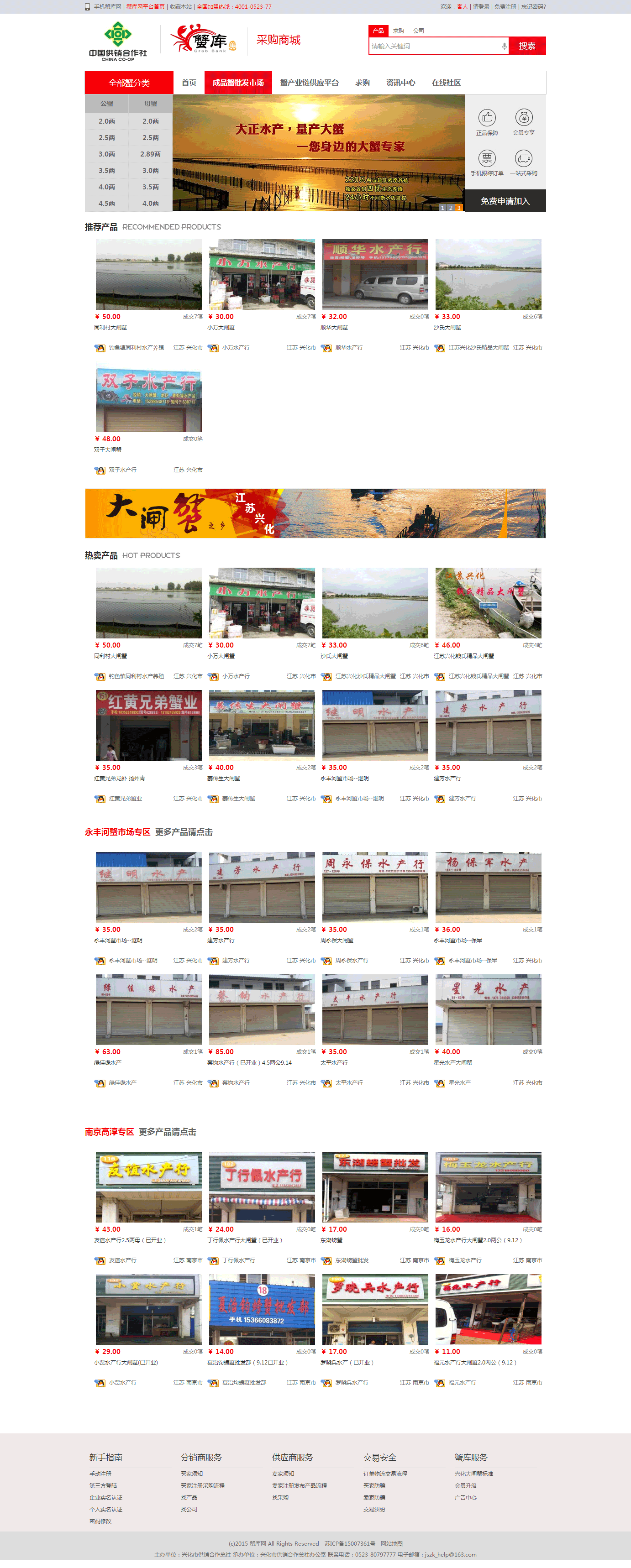
Task: Open 顺华水产行 product image
Action: [374, 275]
